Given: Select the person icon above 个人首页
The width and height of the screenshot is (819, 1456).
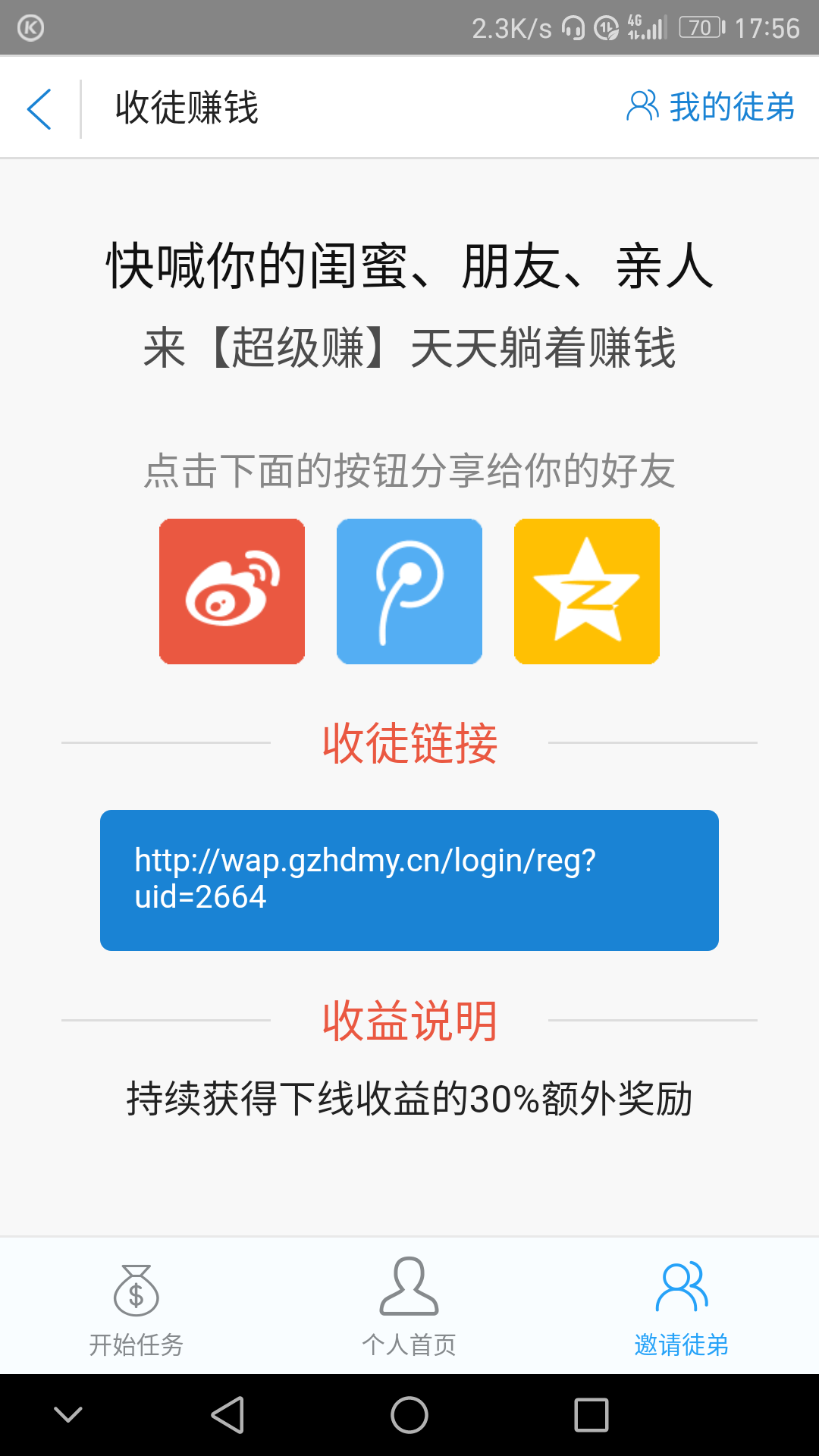Looking at the screenshot, I should pos(409,1289).
